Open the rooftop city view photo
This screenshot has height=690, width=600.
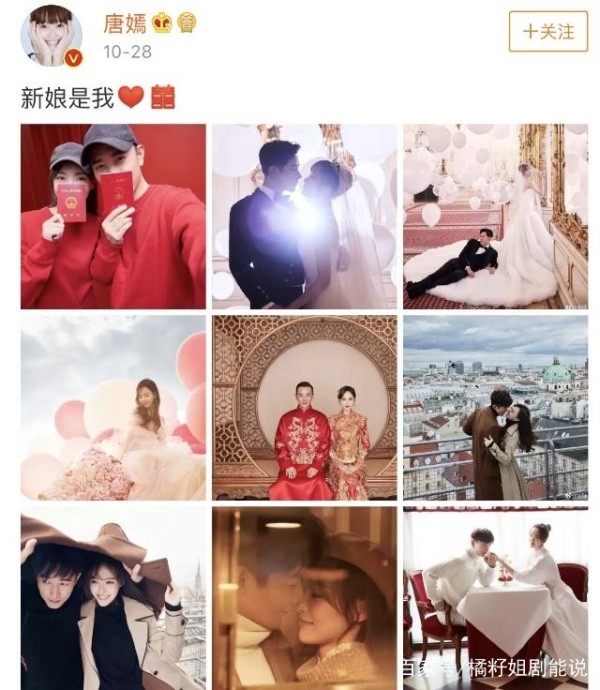495,407
